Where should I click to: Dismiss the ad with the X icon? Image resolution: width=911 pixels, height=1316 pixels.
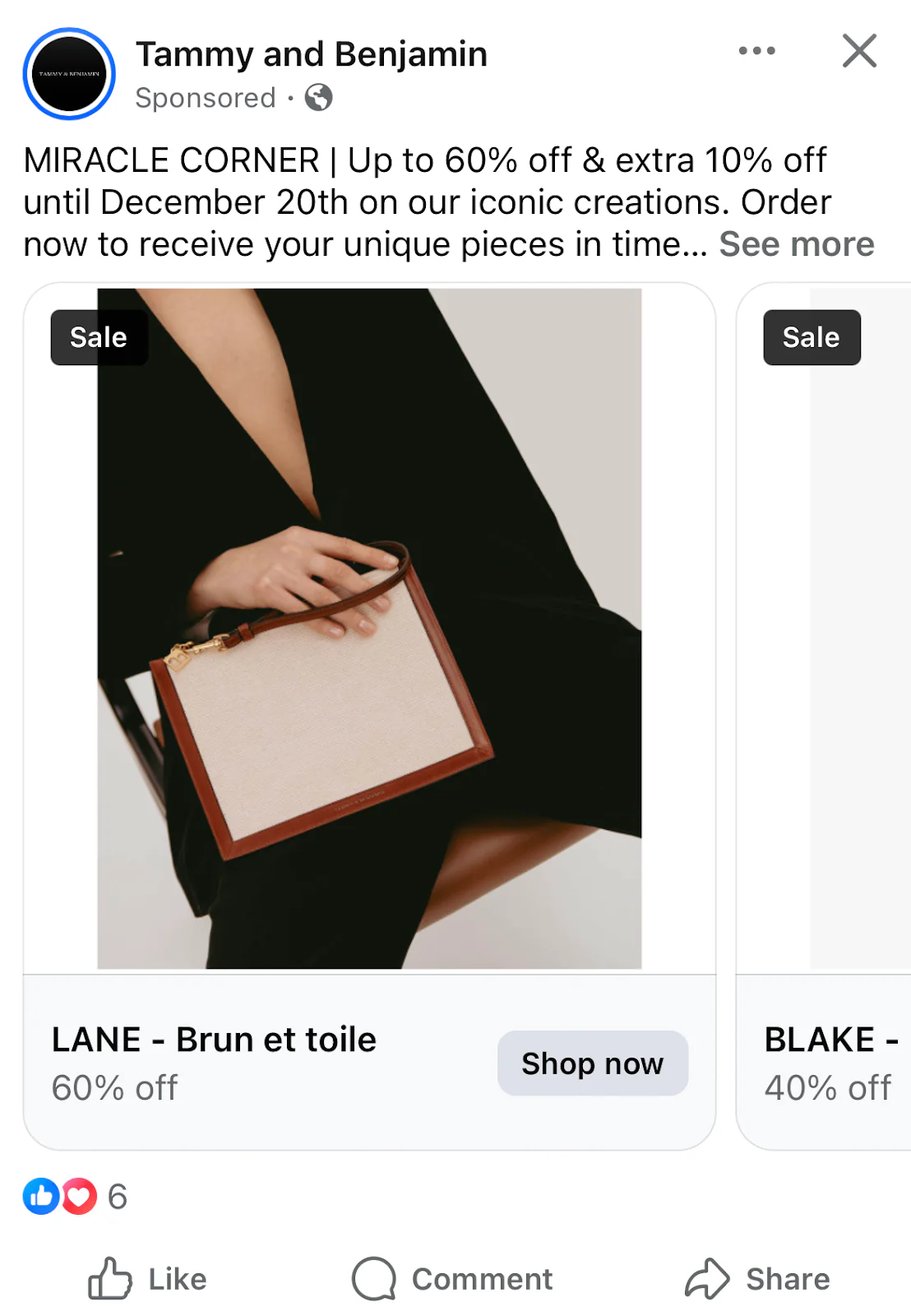click(x=858, y=50)
